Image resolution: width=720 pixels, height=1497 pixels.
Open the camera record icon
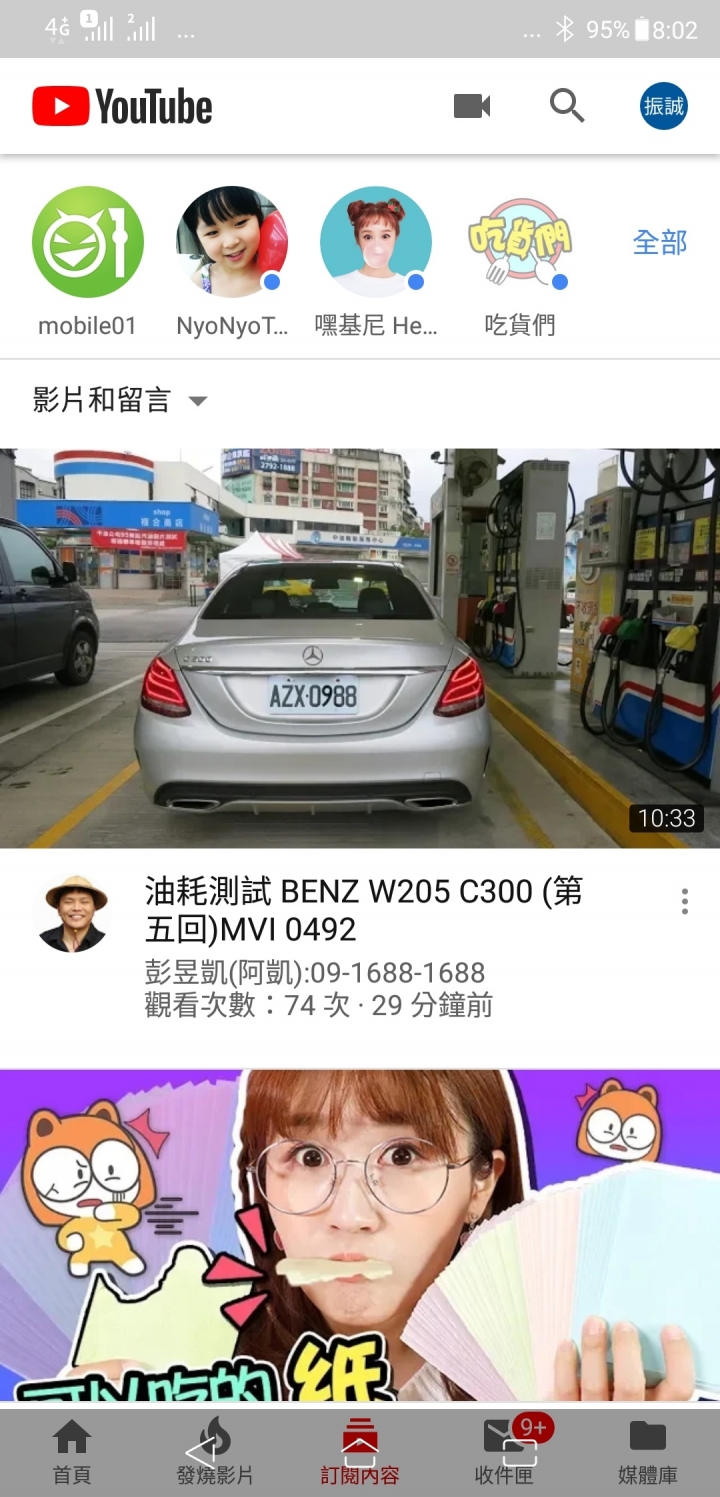tap(472, 106)
